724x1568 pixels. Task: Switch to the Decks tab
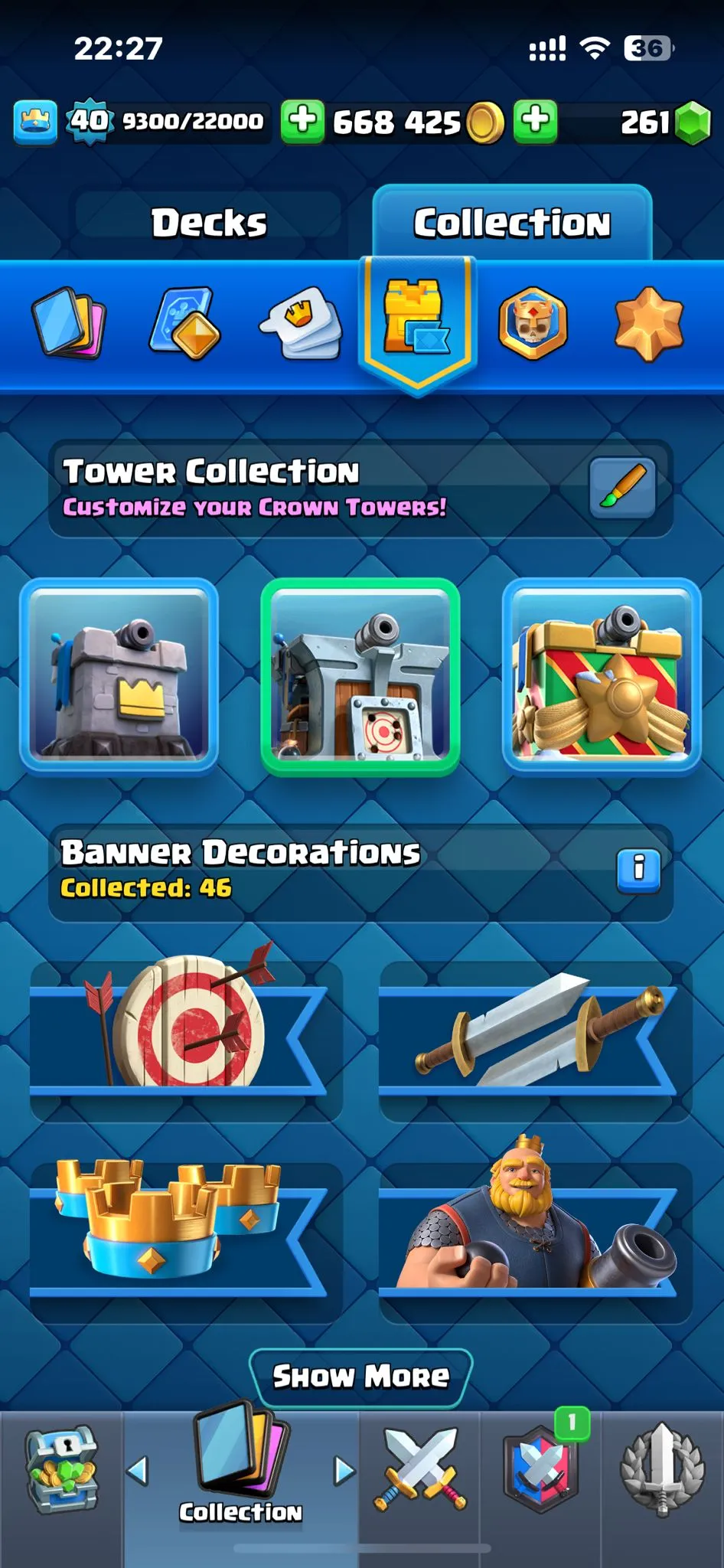click(x=208, y=223)
